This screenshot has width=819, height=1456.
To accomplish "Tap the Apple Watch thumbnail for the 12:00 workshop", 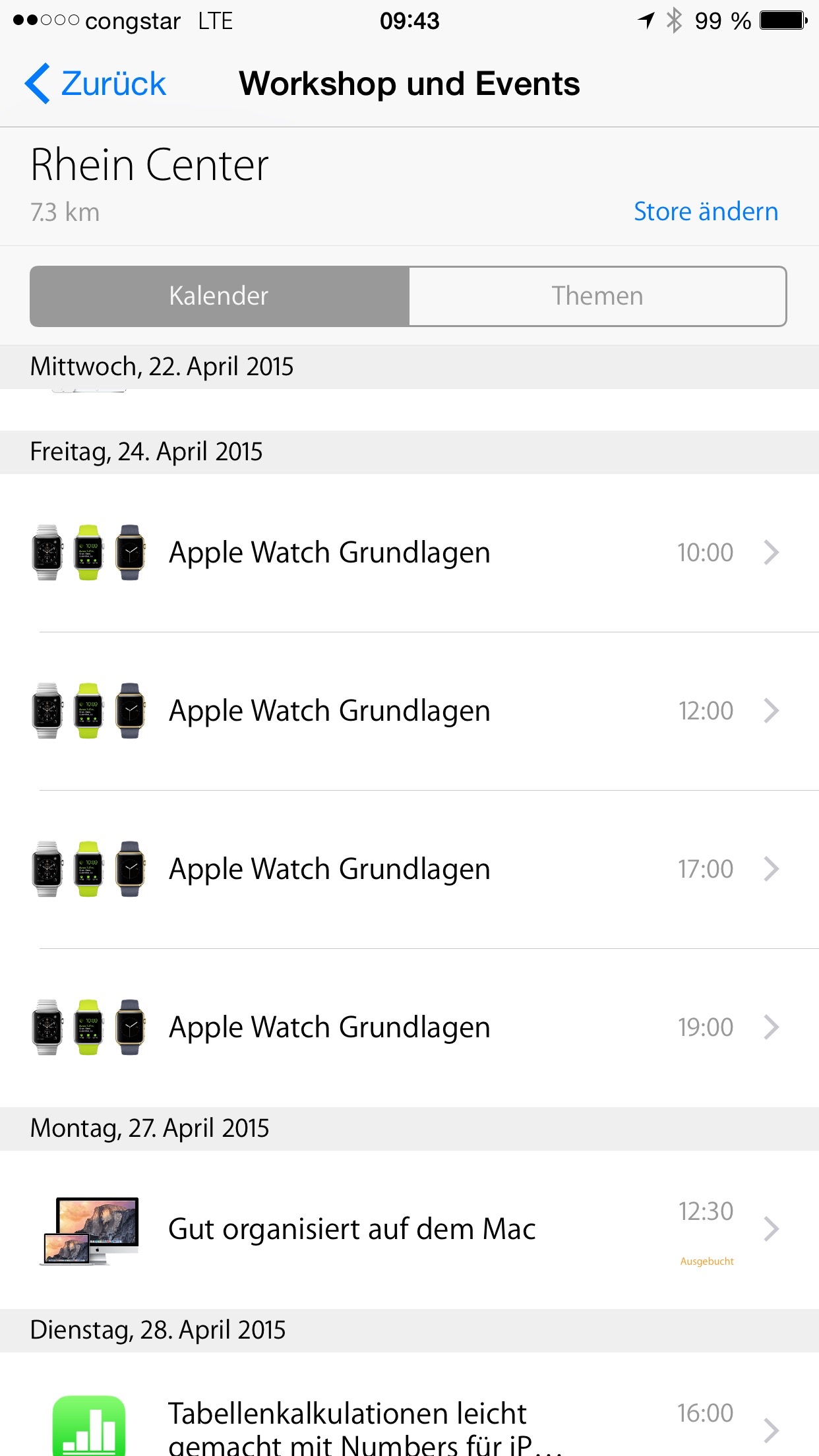I will coord(90,711).
